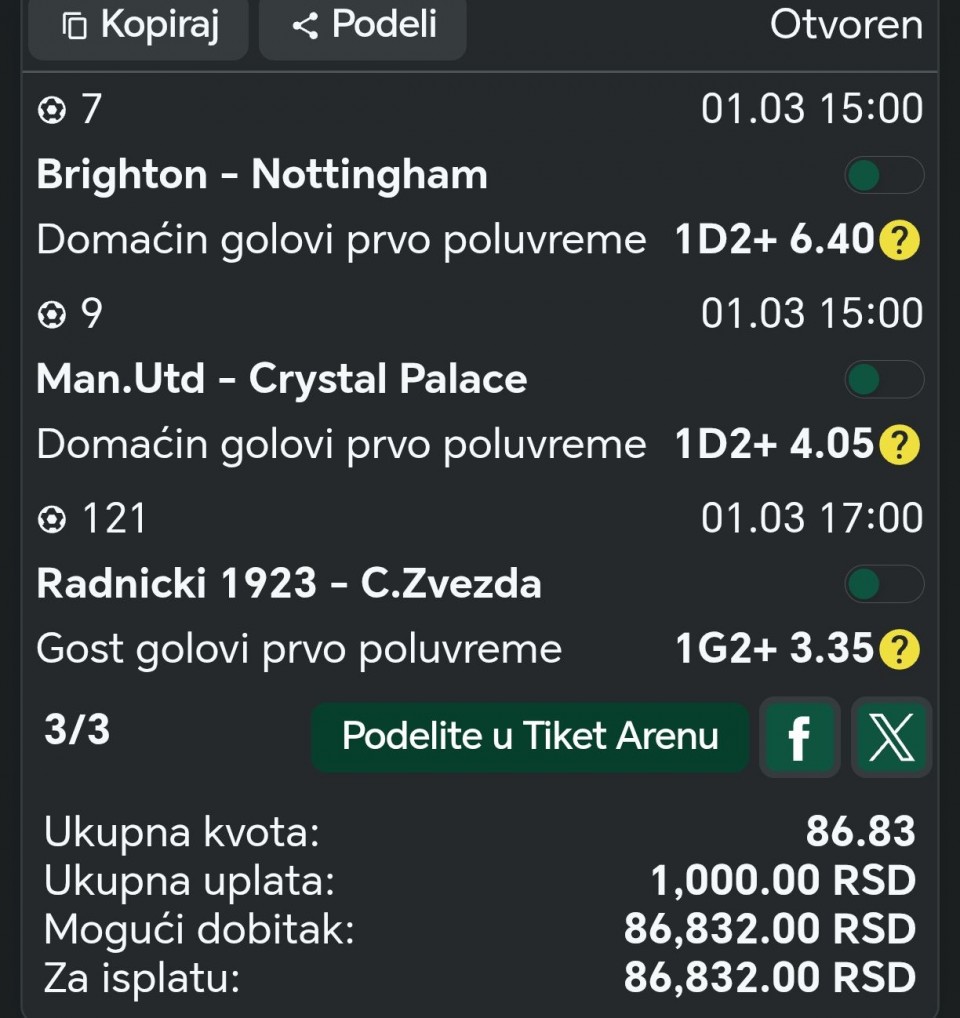960x1018 pixels.
Task: Tap the Kopiraj button
Action: pos(138,25)
